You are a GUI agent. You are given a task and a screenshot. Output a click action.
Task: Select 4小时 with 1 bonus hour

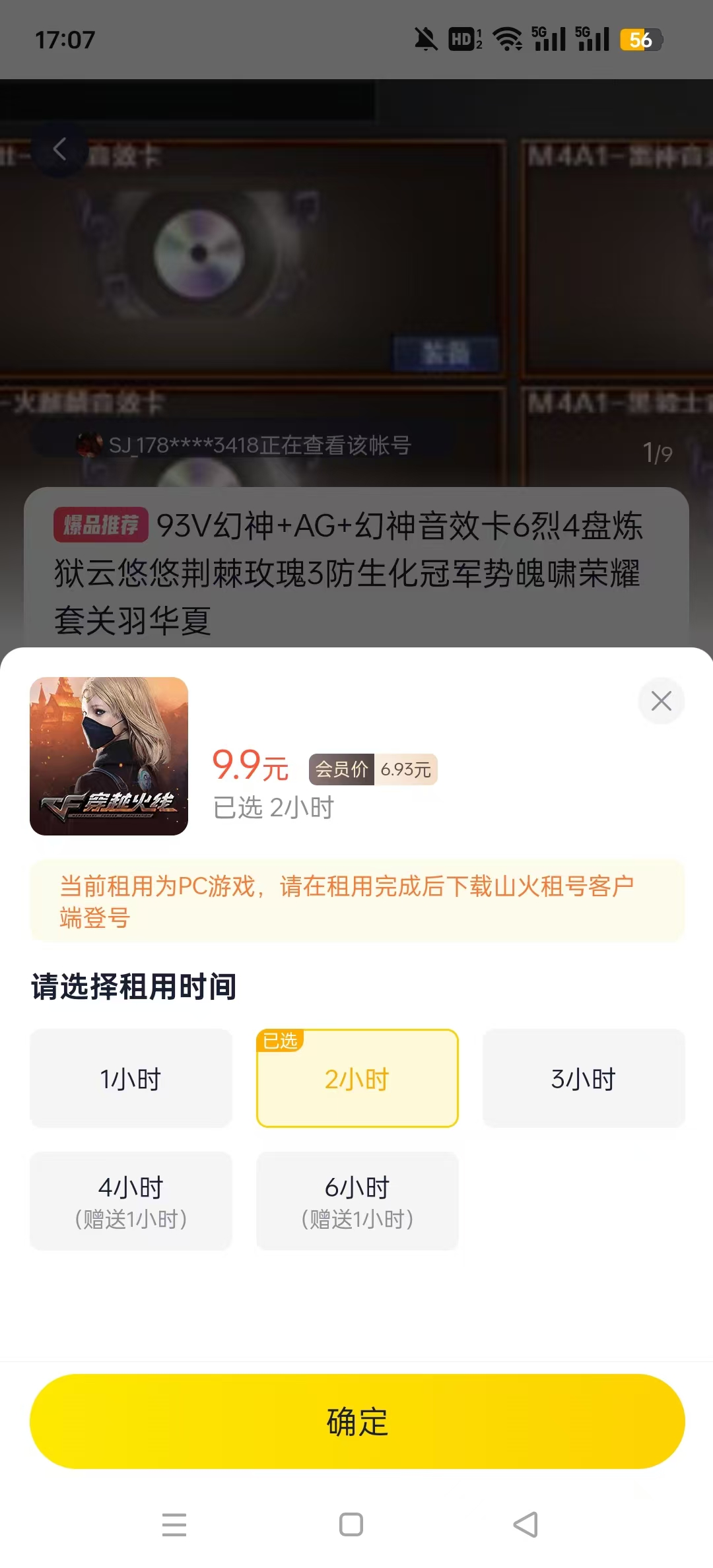(x=131, y=1201)
